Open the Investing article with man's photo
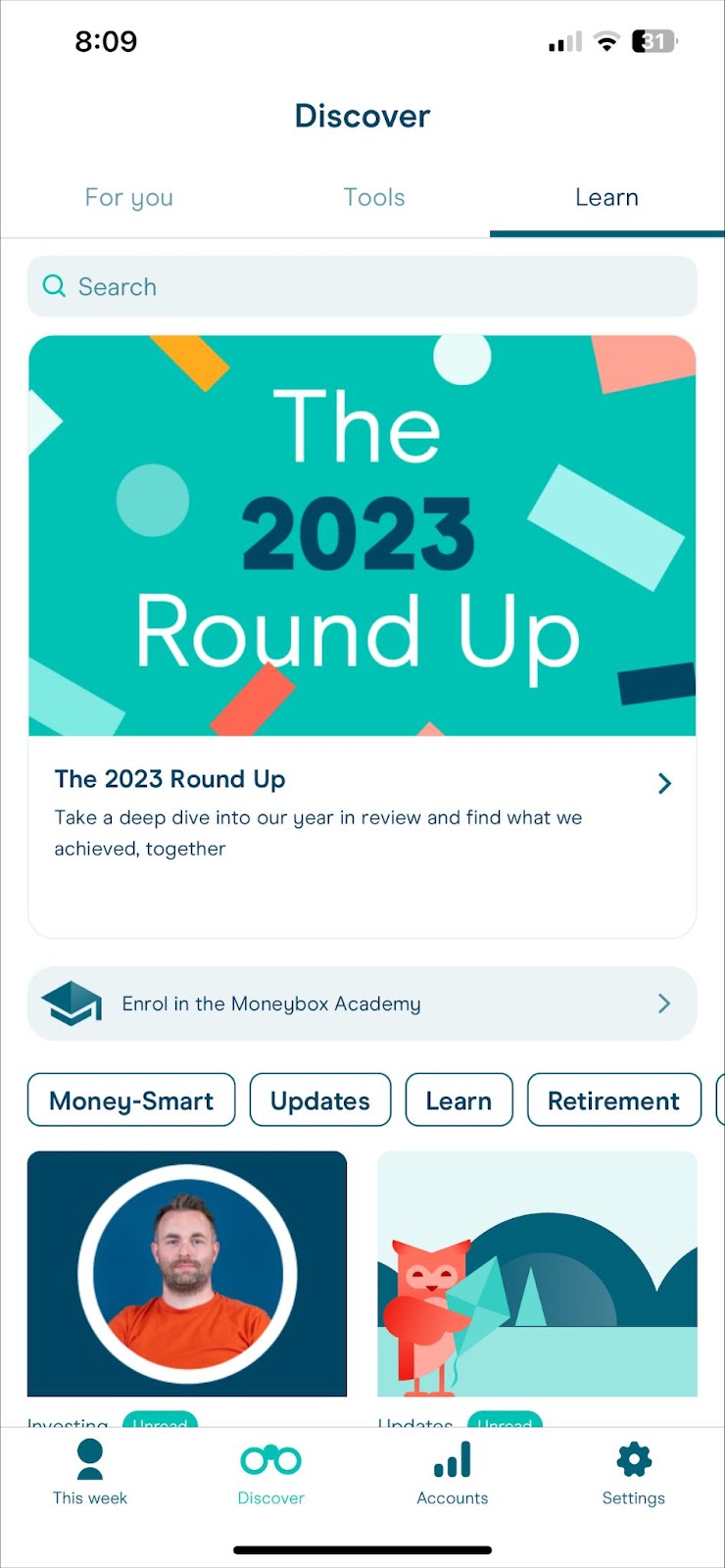This screenshot has height=1568, width=725. coord(187,1274)
